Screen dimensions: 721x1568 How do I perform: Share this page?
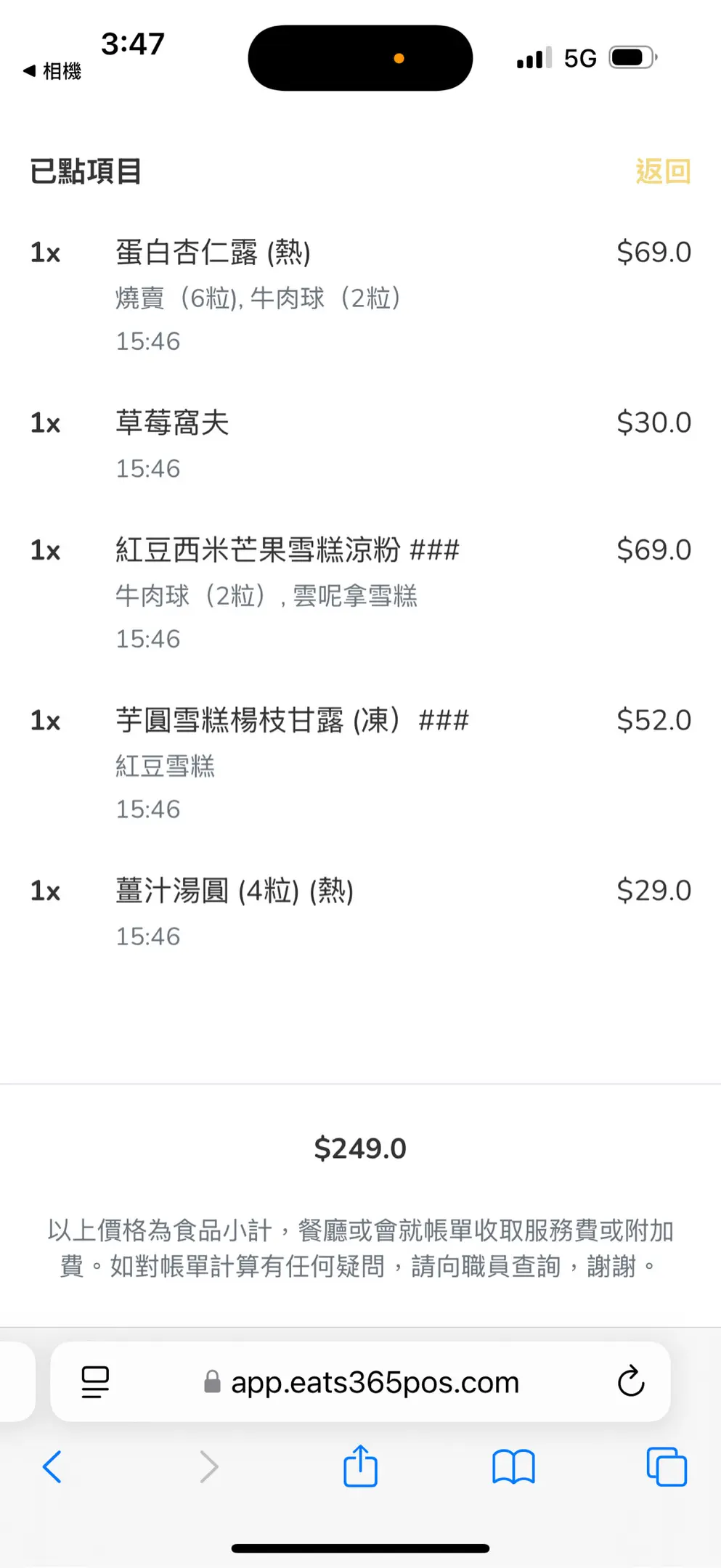click(360, 1466)
